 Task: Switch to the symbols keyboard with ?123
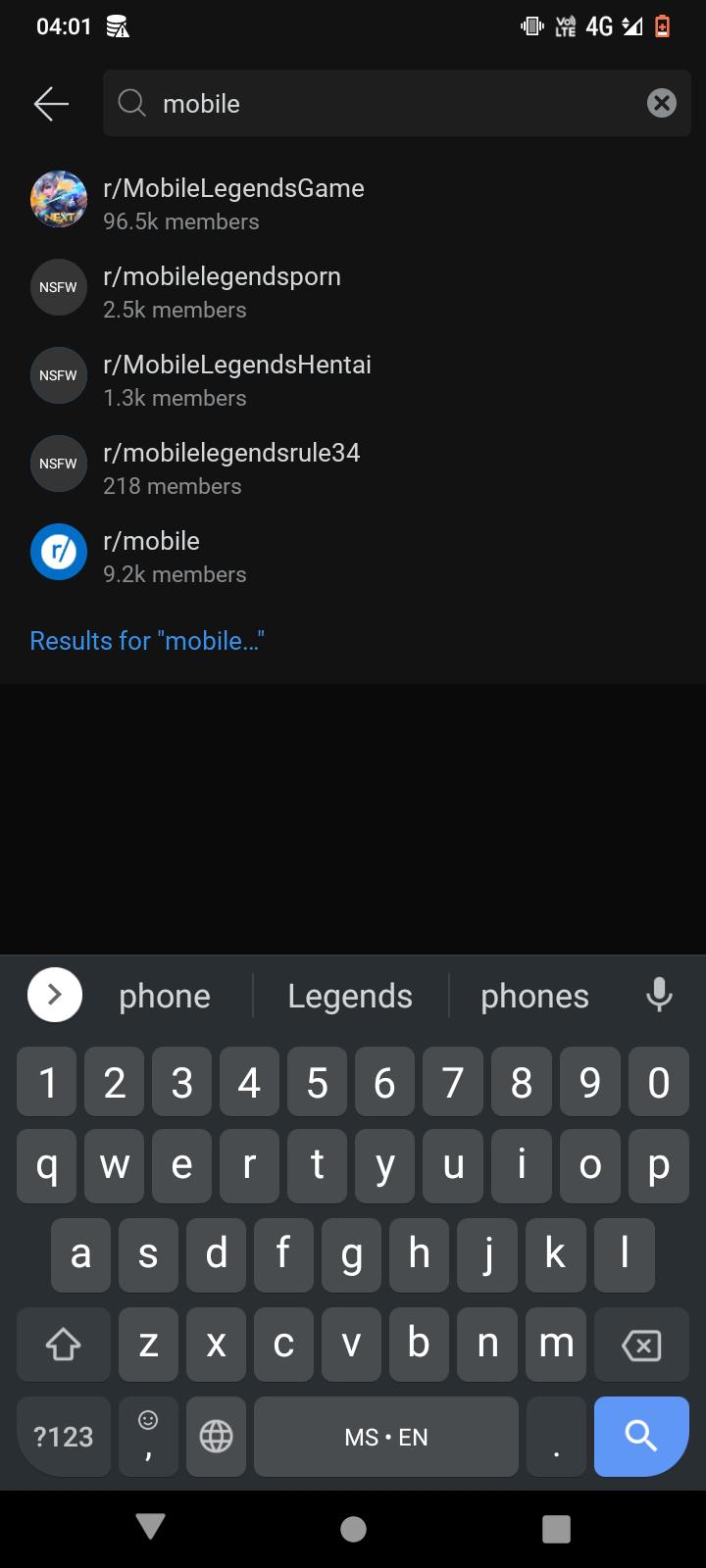pos(63,1436)
